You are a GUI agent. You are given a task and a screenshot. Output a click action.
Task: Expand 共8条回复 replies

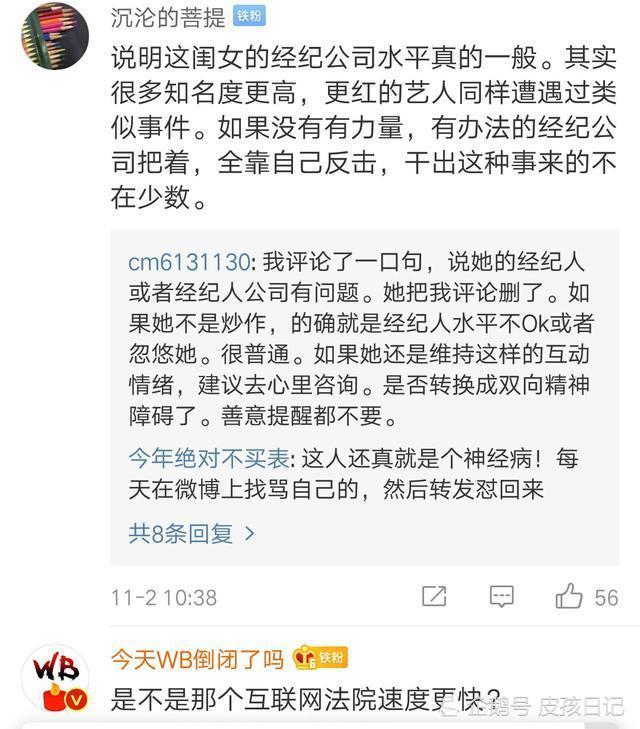(x=192, y=532)
